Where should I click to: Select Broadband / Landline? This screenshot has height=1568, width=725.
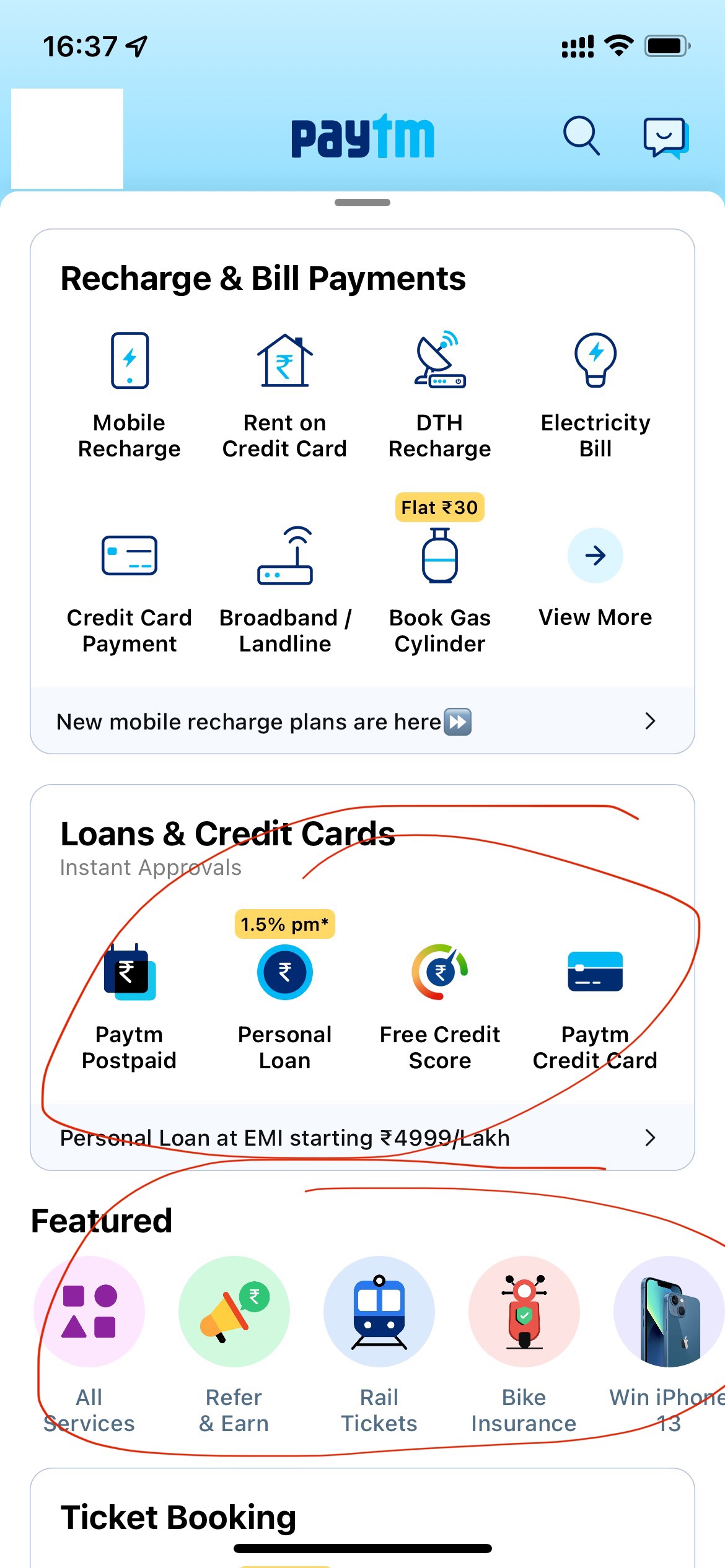click(285, 591)
